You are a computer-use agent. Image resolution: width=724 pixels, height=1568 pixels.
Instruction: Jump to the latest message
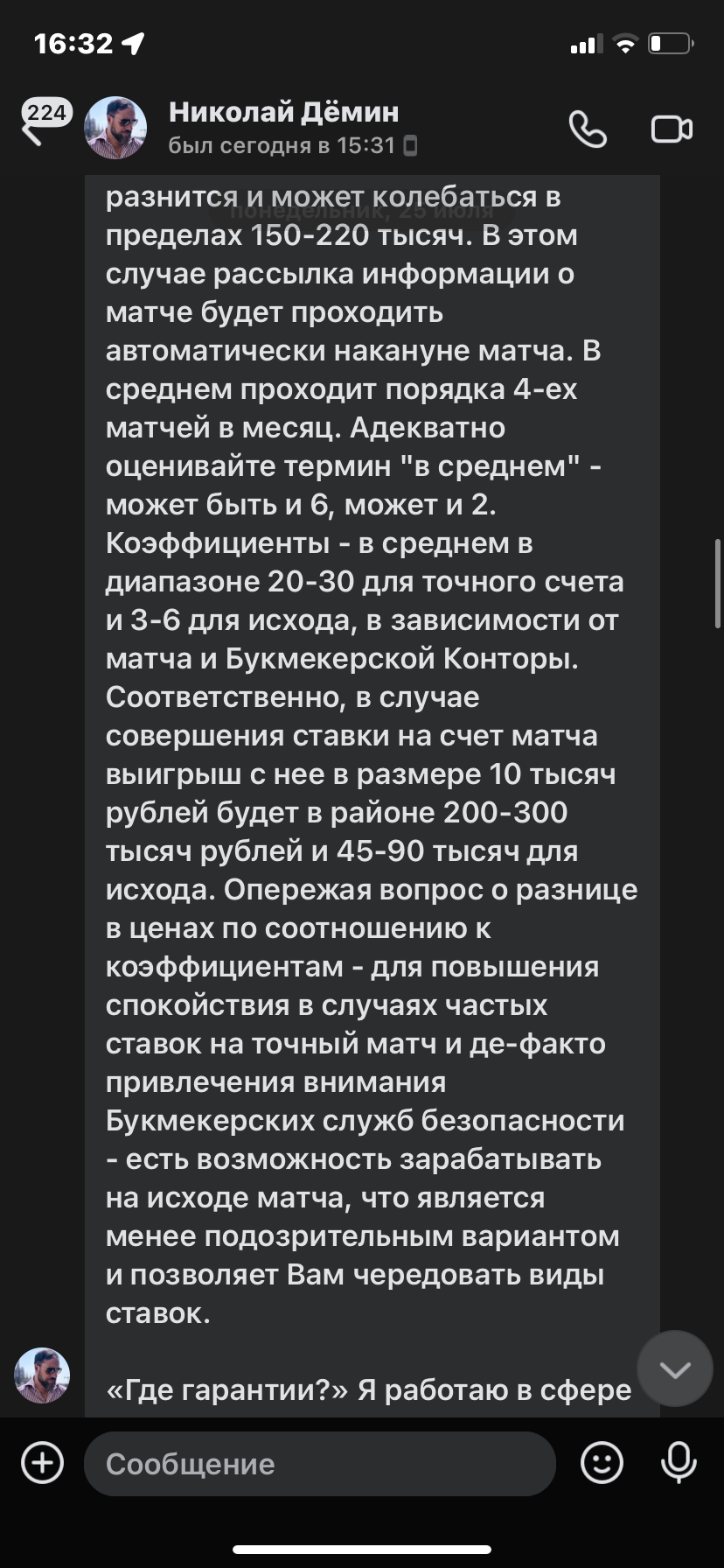point(675,1369)
